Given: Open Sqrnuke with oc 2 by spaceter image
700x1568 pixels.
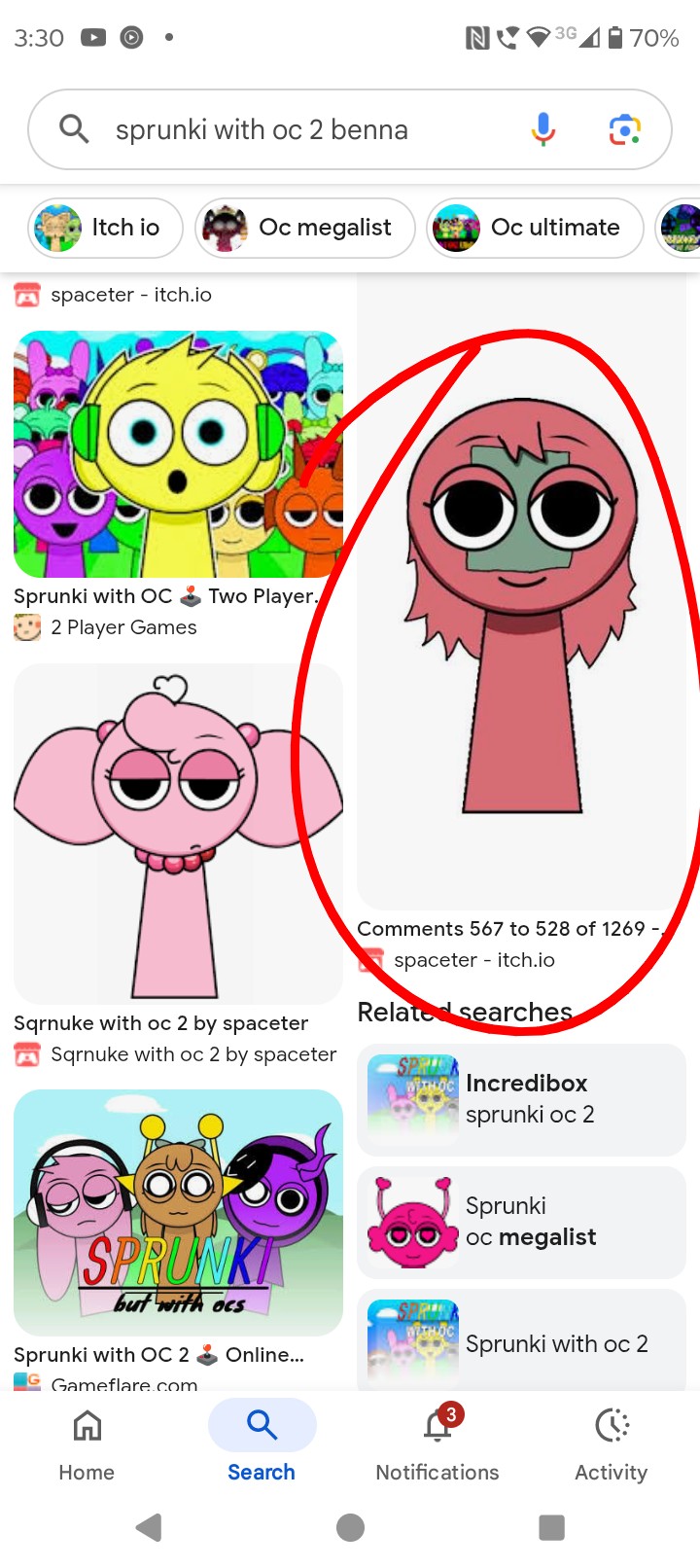Looking at the screenshot, I should point(178,834).
